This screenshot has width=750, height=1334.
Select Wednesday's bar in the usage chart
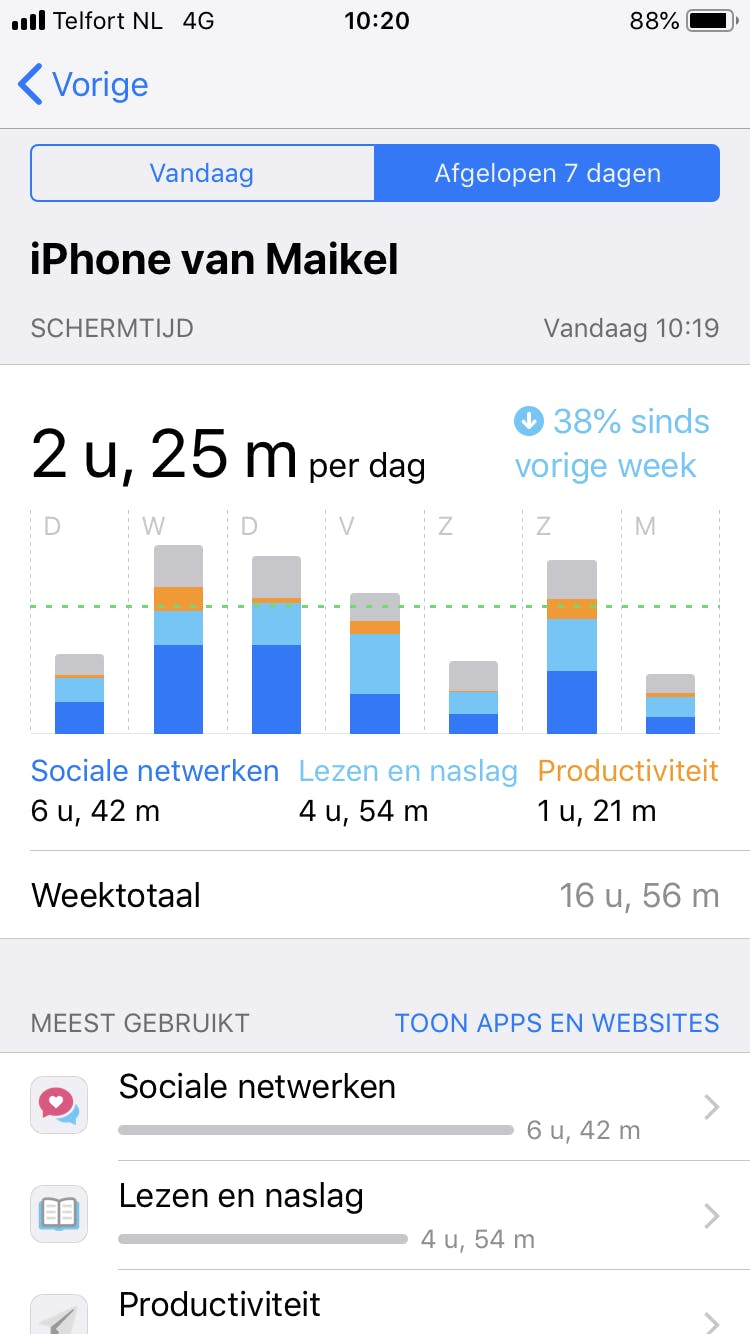tap(177, 640)
